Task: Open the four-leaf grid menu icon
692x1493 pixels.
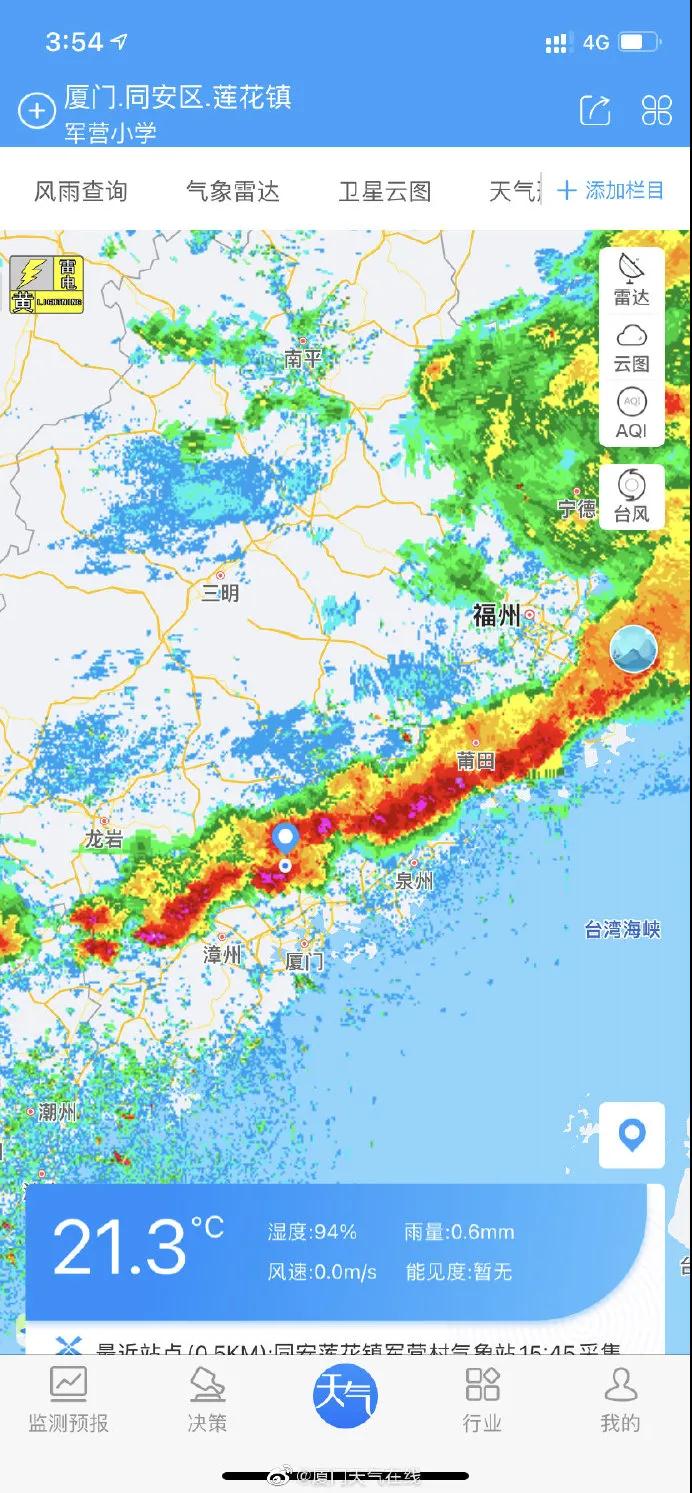Action: click(x=656, y=110)
